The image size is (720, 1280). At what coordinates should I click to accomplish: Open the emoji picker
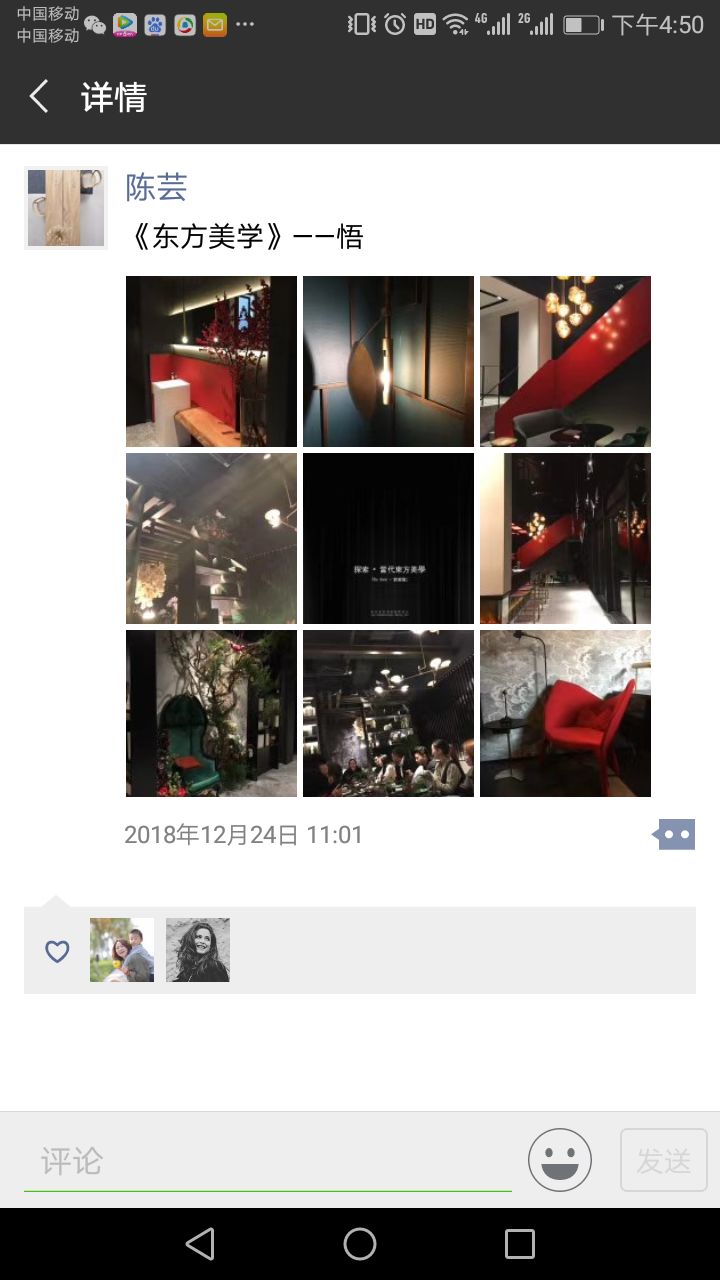560,1160
